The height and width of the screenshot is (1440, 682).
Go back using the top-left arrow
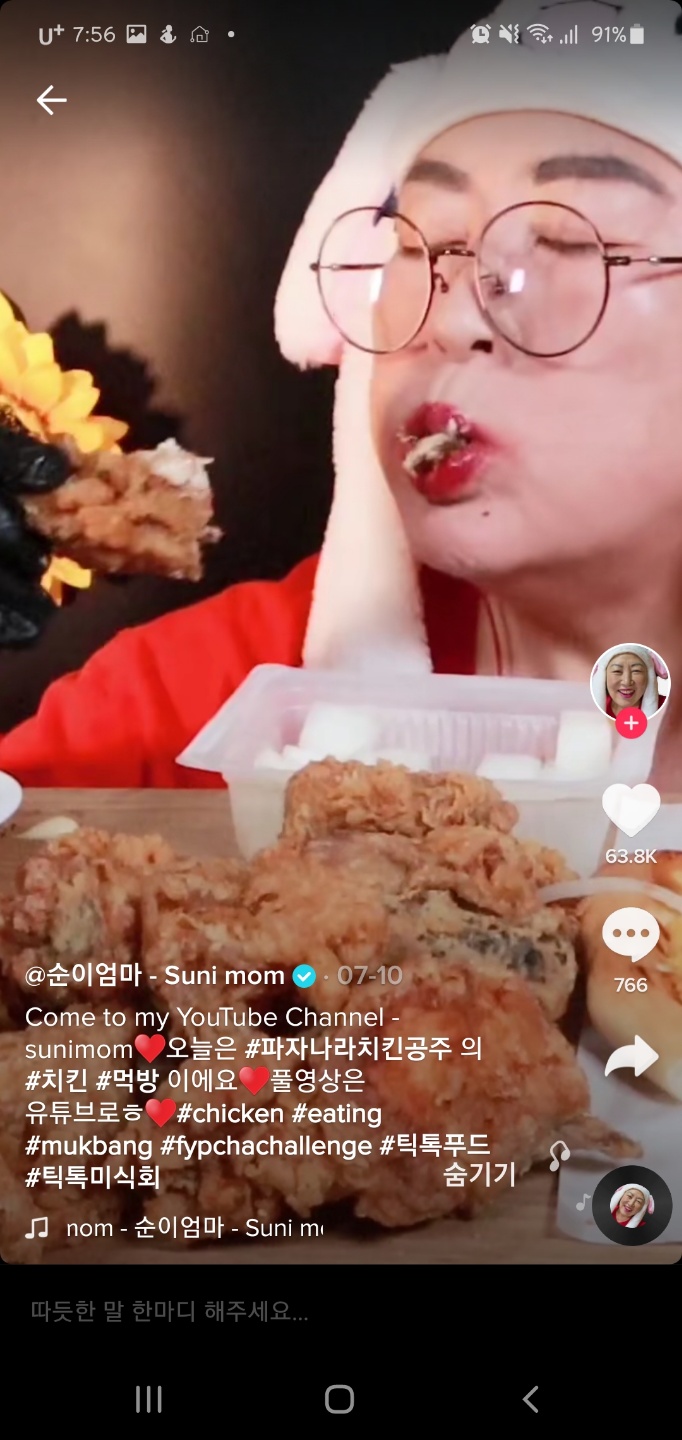[51, 99]
